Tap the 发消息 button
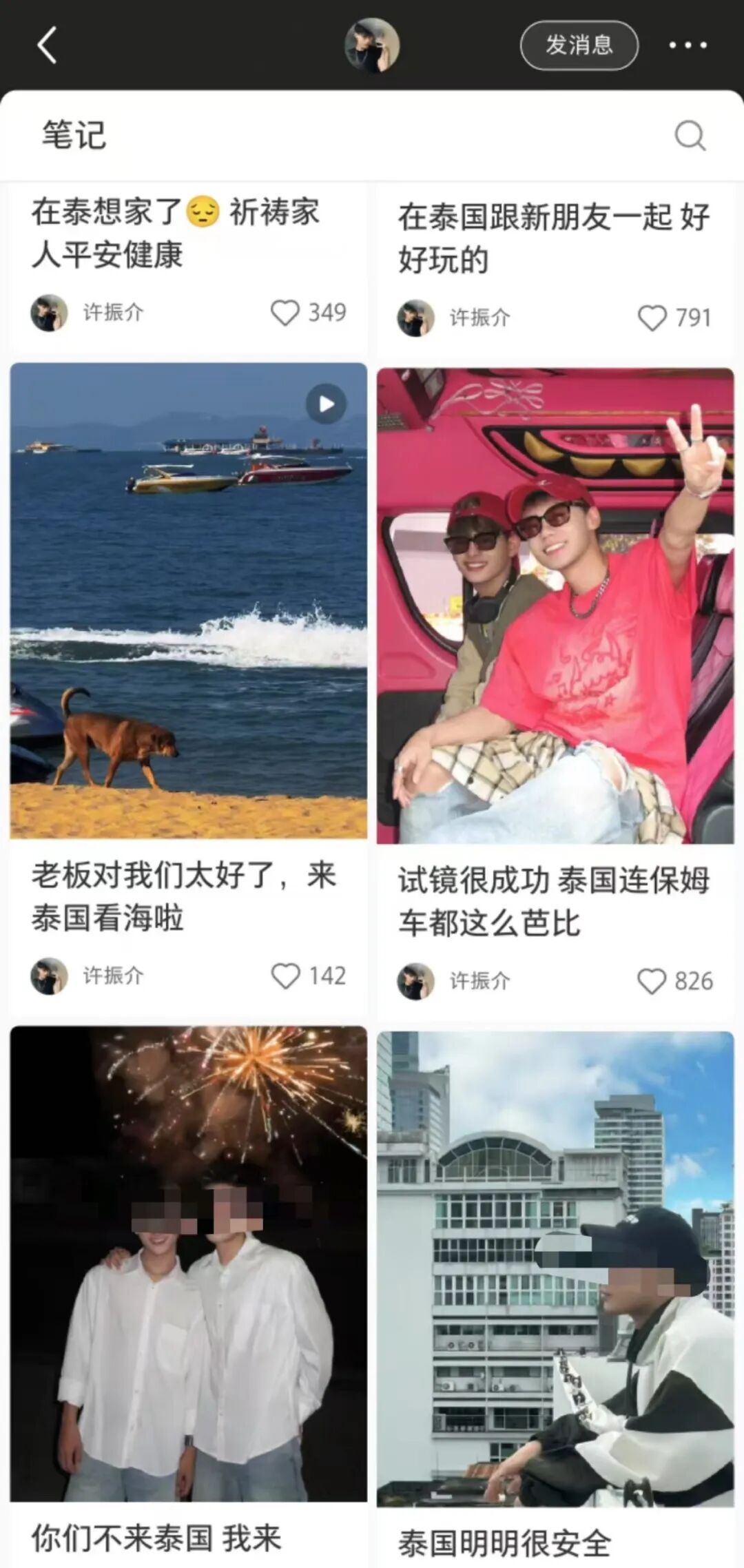Viewport: 744px width, 1568px height. pyautogui.click(x=579, y=45)
